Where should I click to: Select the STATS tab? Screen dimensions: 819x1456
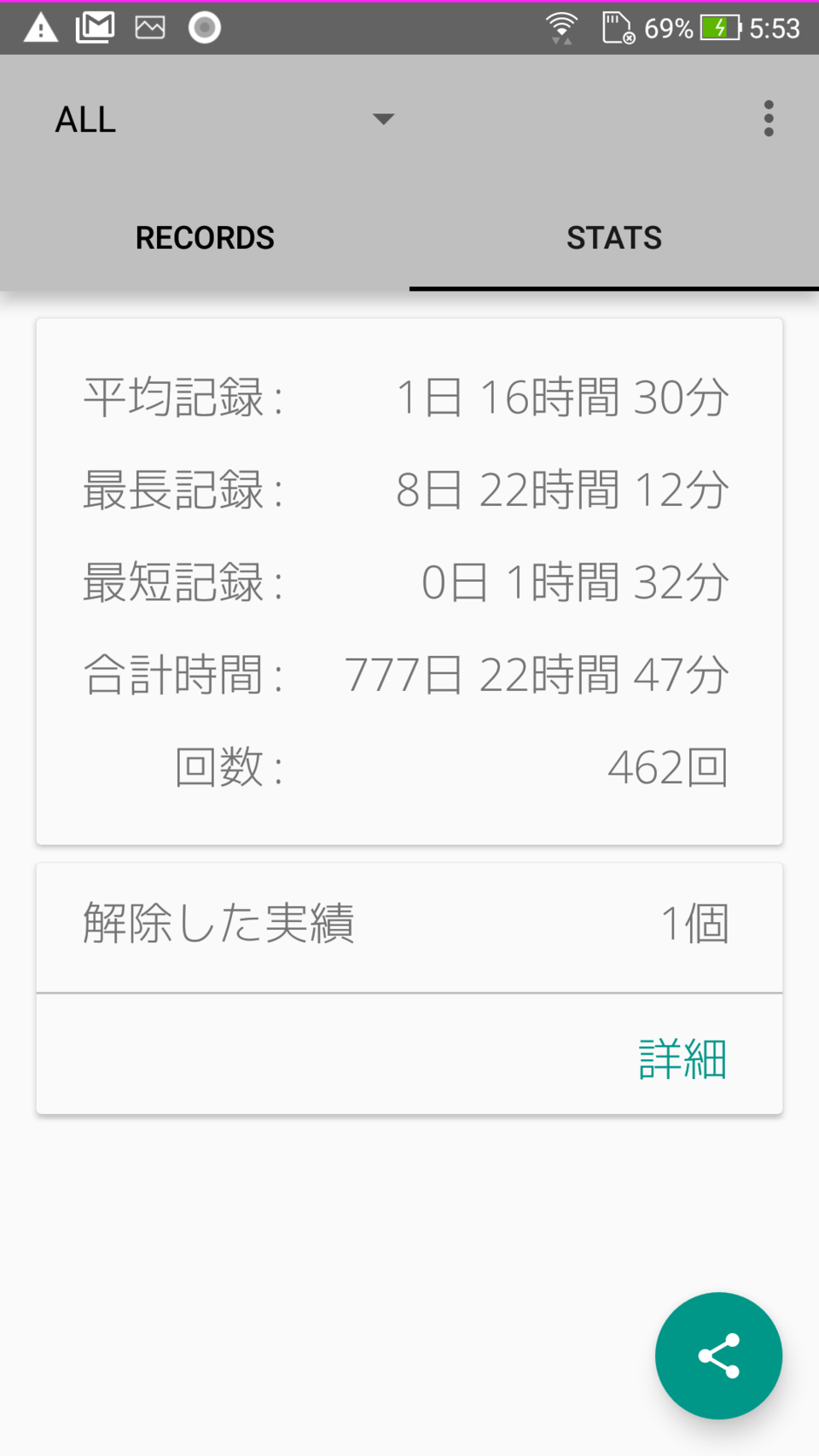(614, 238)
